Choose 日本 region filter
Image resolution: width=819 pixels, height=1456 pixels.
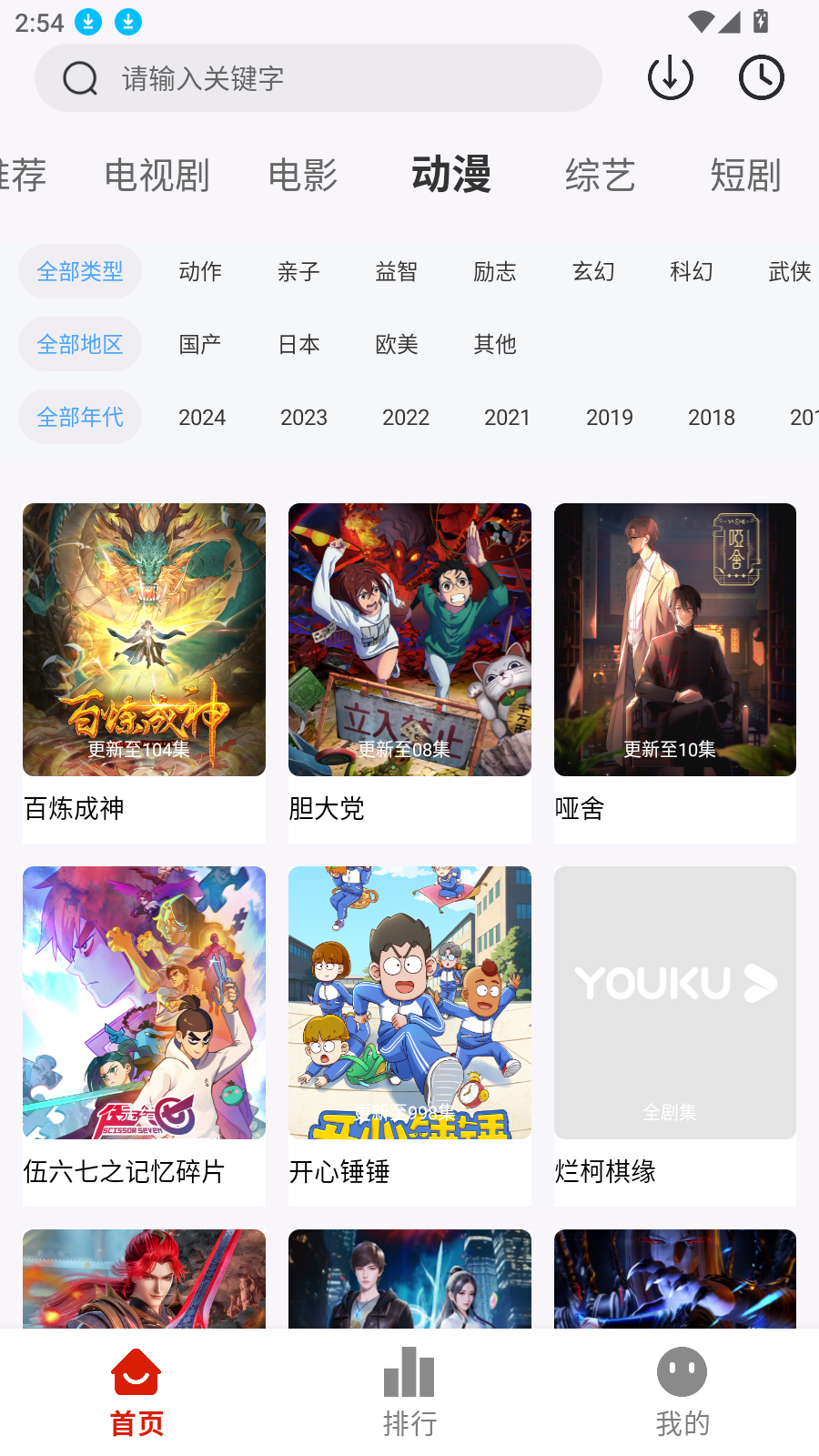pos(298,344)
